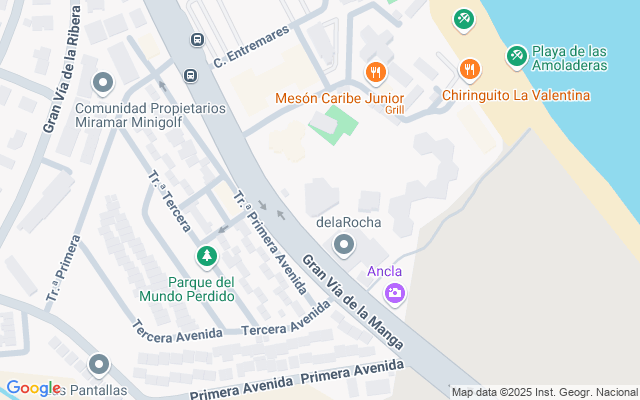The image size is (640, 400).
Task: Tap the Ancla photo spot marker
Action: tap(395, 292)
